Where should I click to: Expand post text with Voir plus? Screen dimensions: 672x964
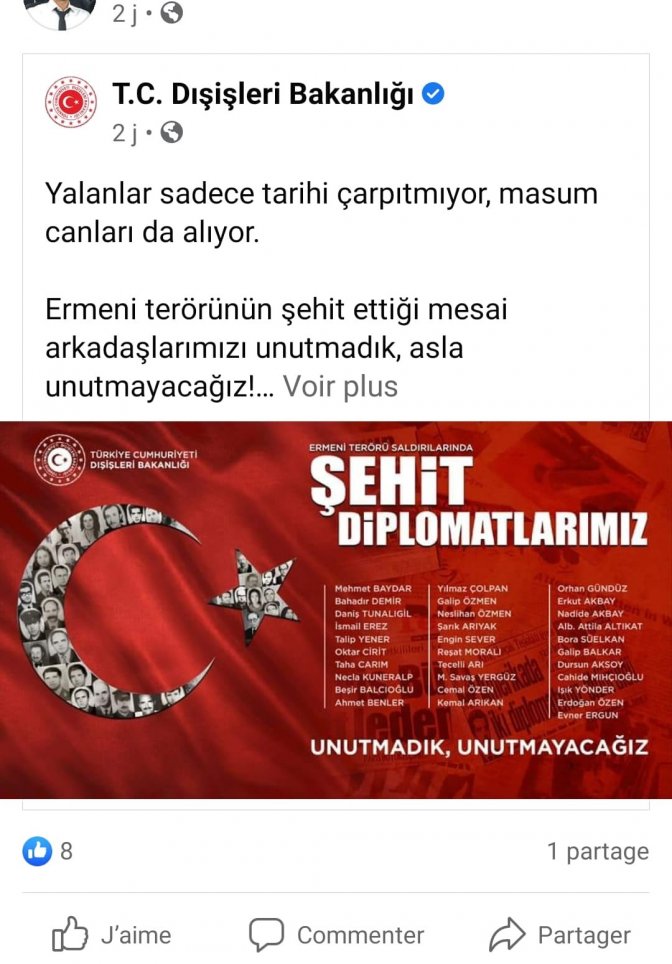(340, 387)
